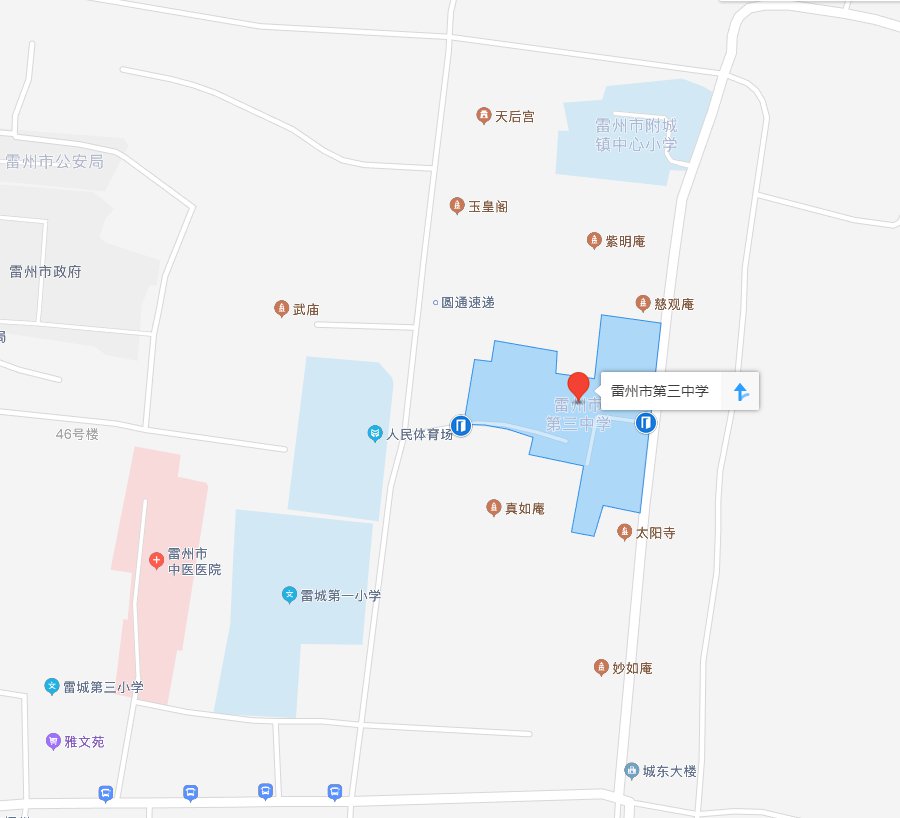Screen dimensions: 900x818
Task: Select the 人民体育场 marker
Action: tap(374, 434)
